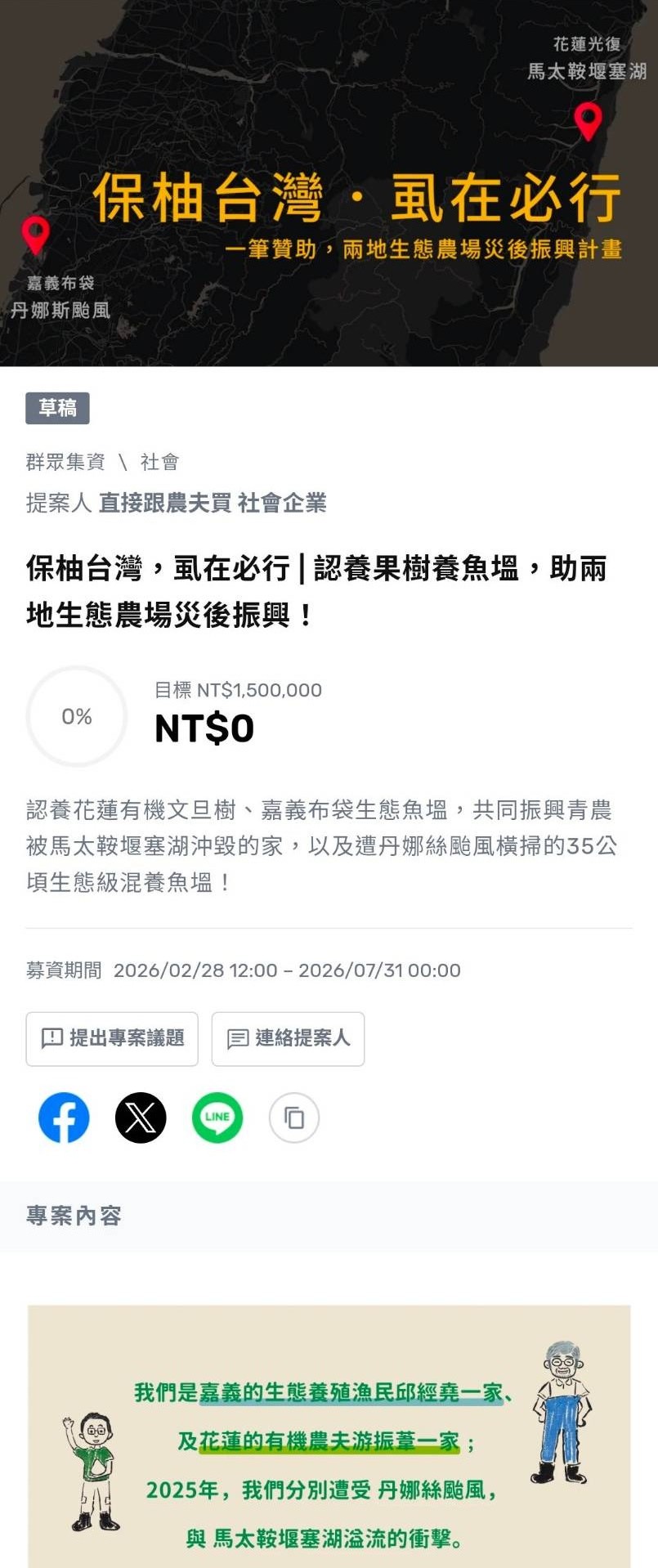The width and height of the screenshot is (658, 1568).
Task: Open the 群眾集資 category link
Action: click(x=65, y=462)
